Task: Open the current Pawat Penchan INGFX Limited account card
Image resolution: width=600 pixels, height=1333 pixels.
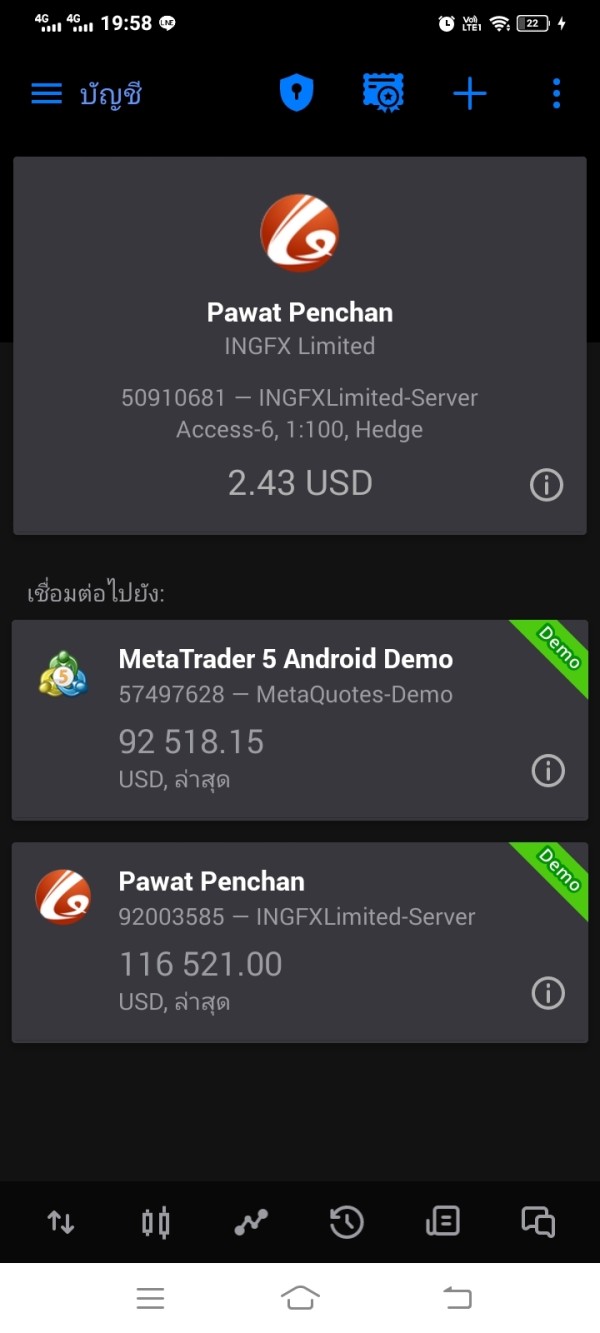Action: pos(299,345)
